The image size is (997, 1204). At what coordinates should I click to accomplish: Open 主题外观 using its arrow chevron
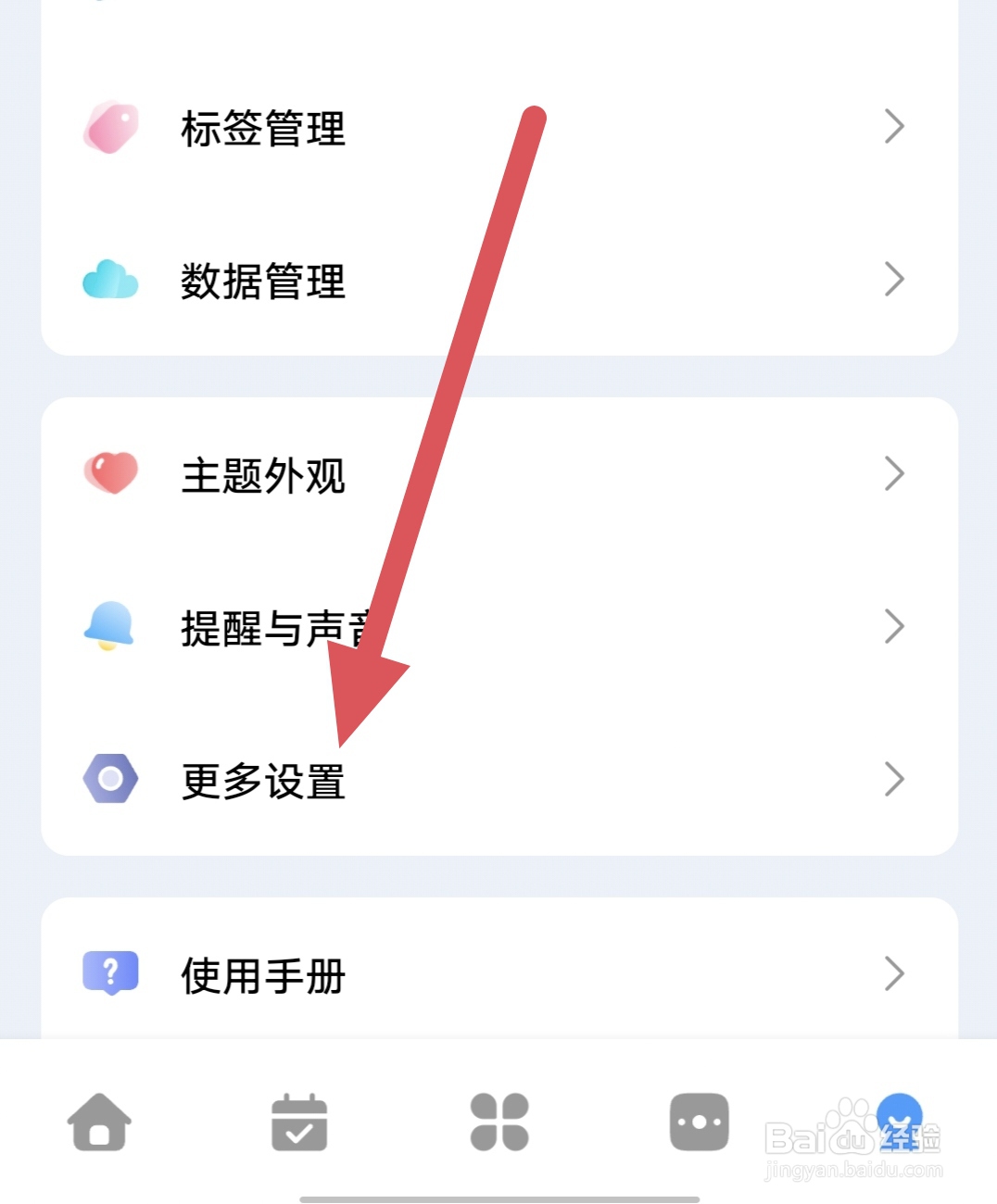point(893,474)
